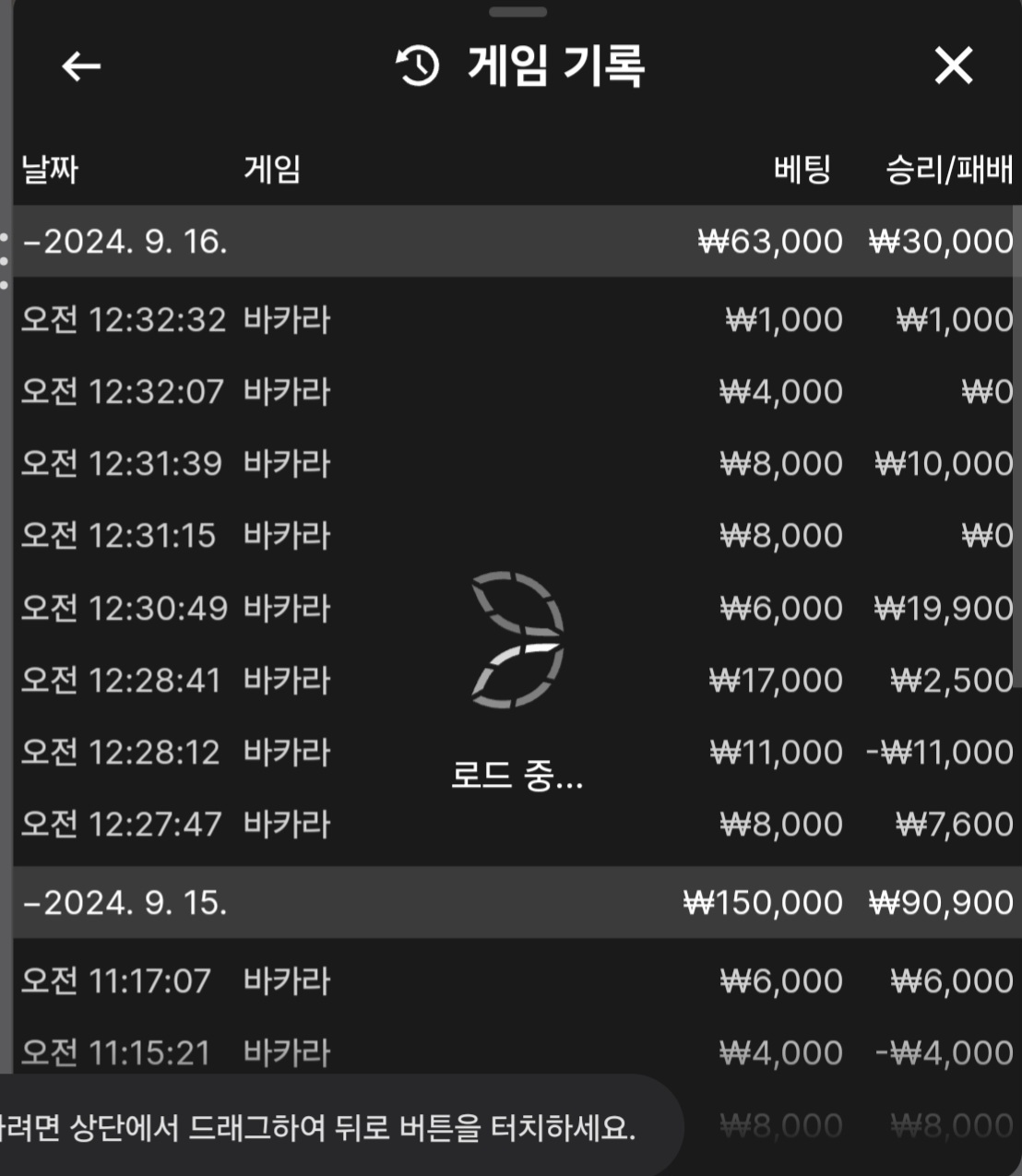The width and height of the screenshot is (1022, 1176).
Task: Go back using the arrow icon
Action: pyautogui.click(x=81, y=66)
